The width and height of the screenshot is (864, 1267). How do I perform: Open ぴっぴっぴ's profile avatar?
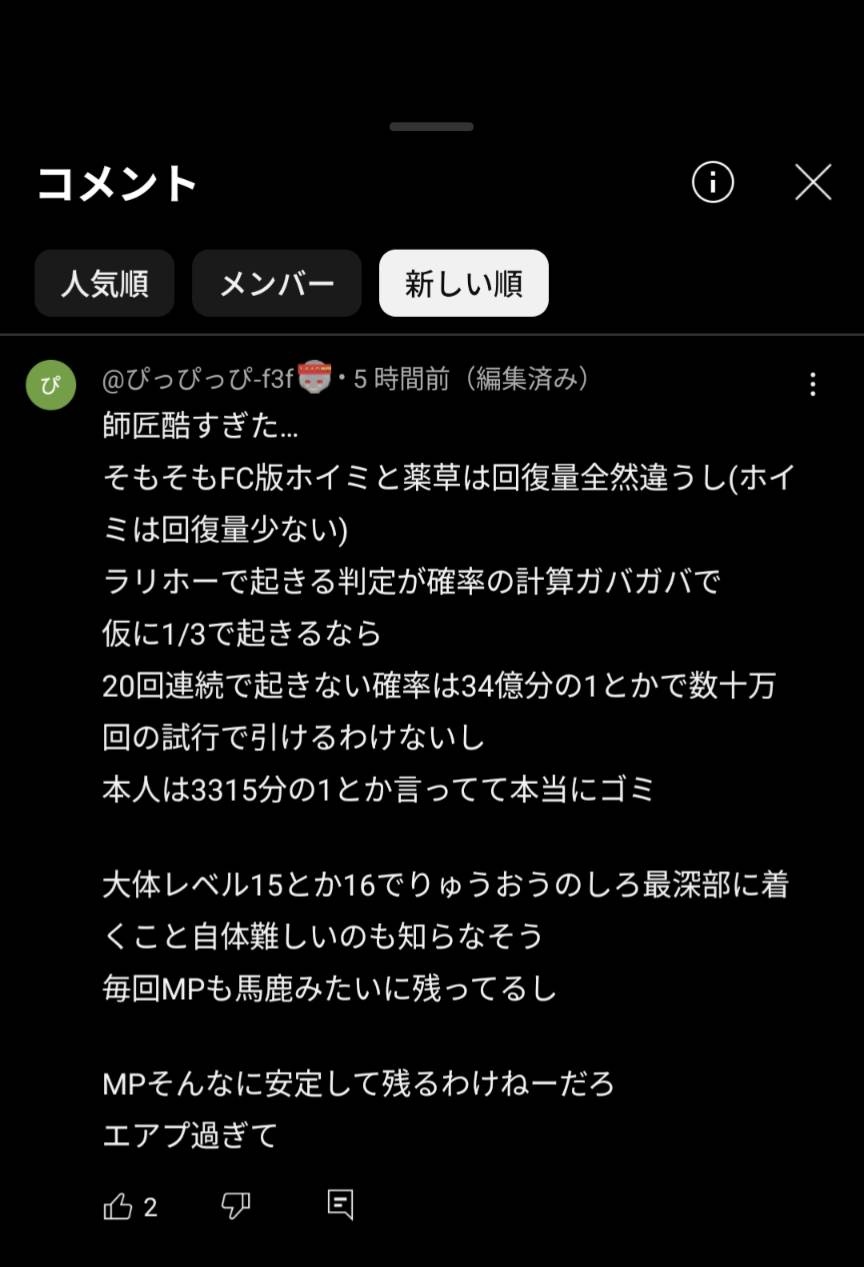50,385
